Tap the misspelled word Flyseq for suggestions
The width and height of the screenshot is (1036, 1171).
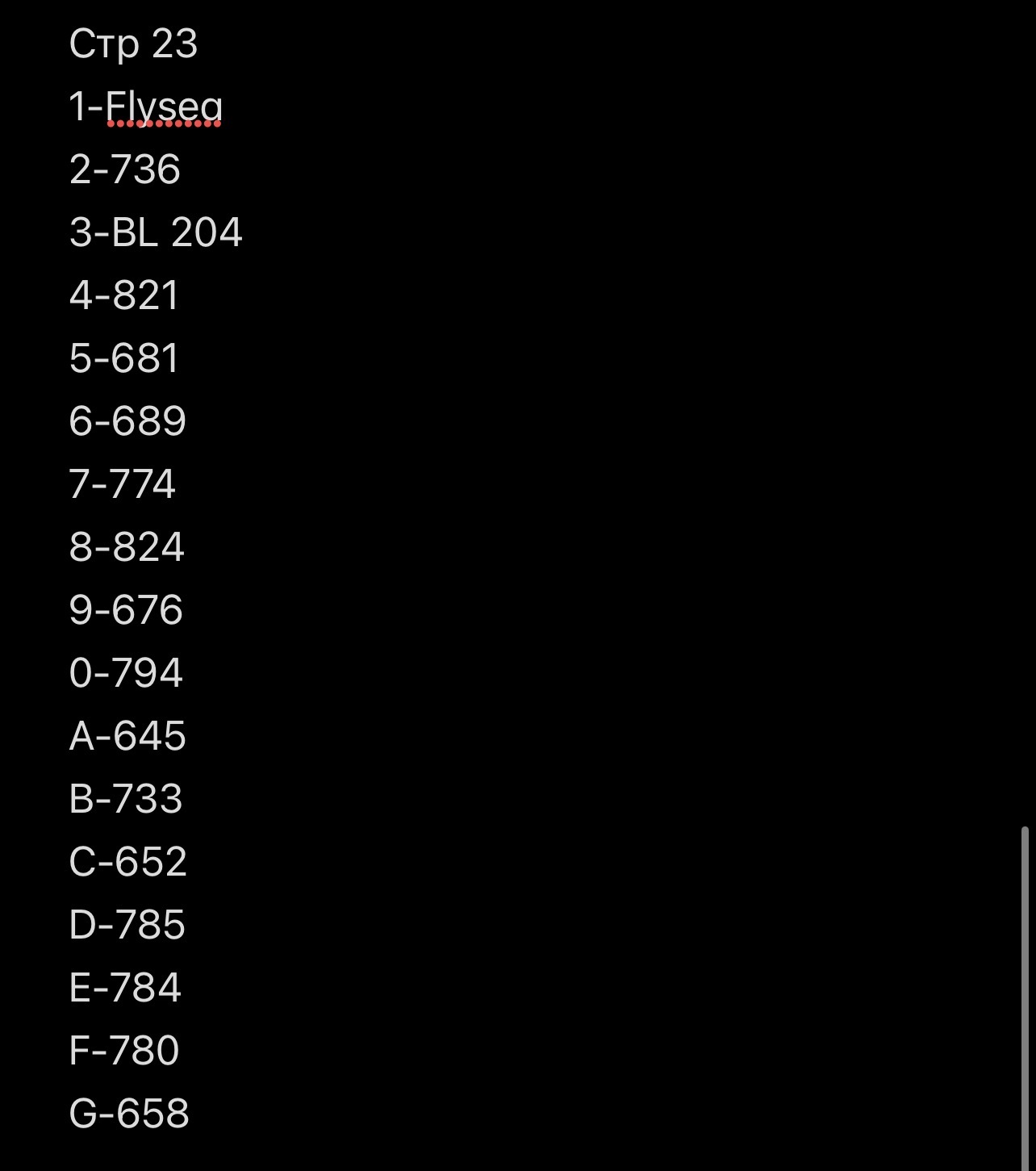point(164,107)
